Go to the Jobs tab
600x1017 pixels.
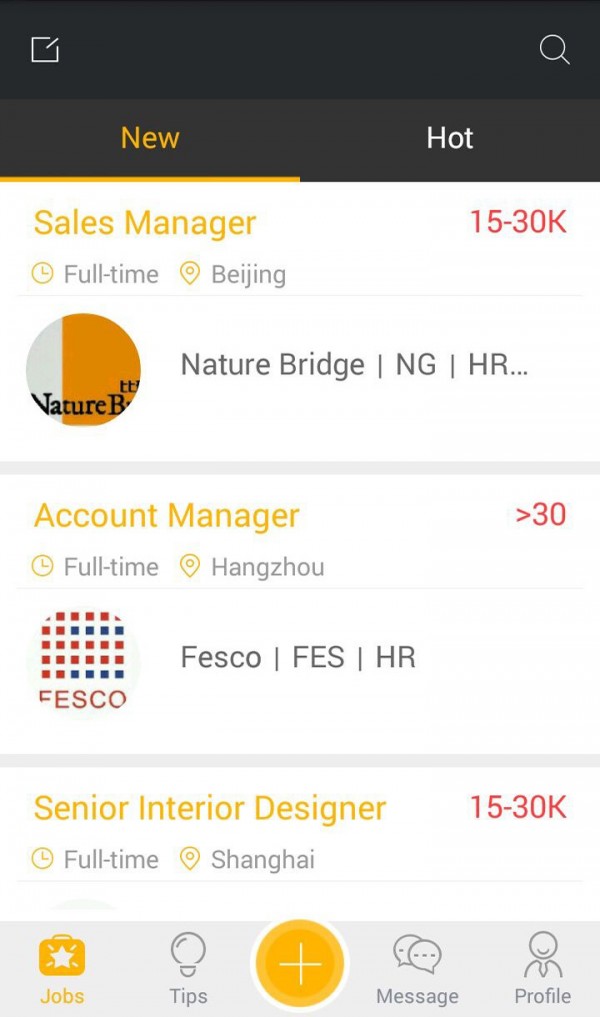coord(62,968)
